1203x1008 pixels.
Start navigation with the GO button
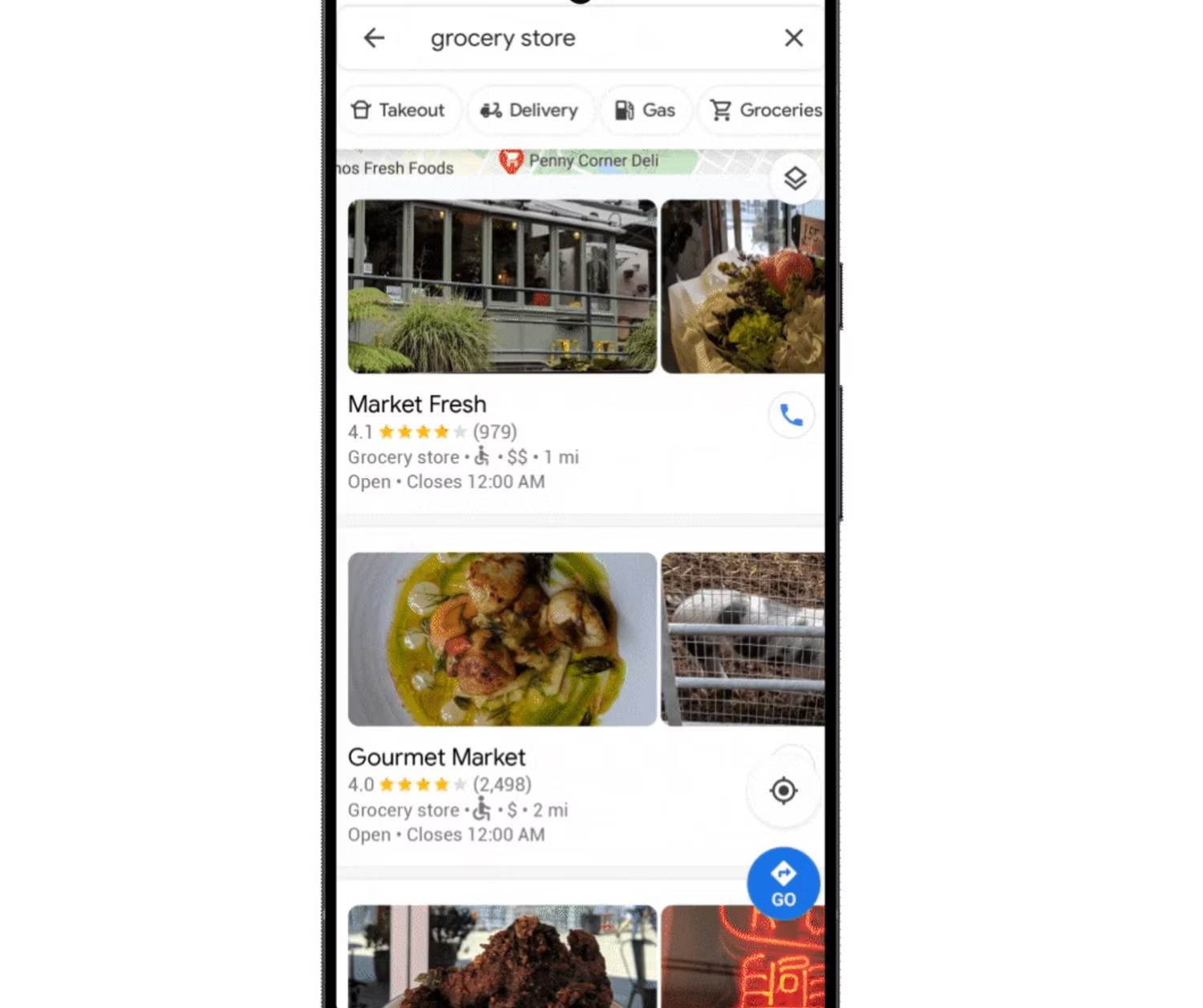click(x=783, y=883)
